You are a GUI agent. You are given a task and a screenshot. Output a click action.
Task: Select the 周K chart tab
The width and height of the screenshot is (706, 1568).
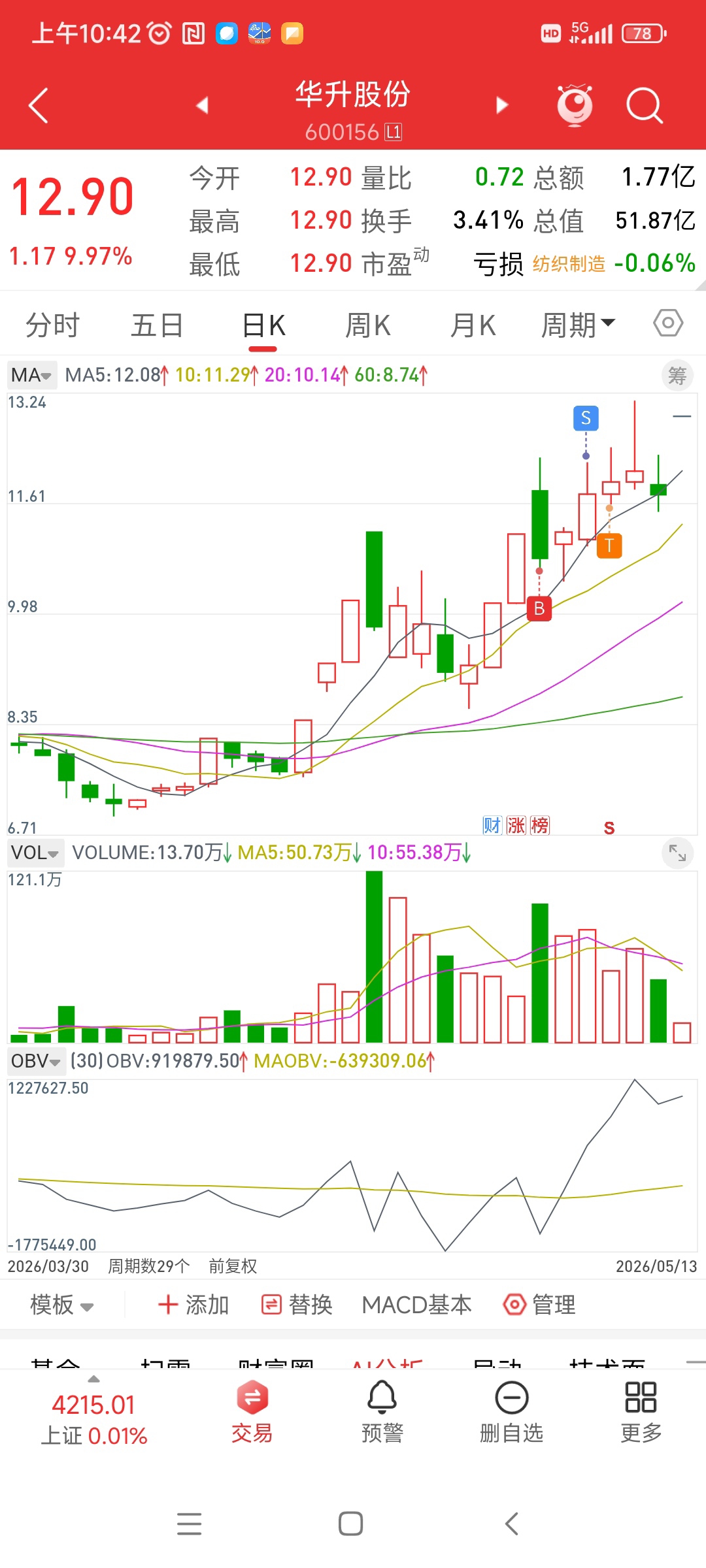click(368, 325)
